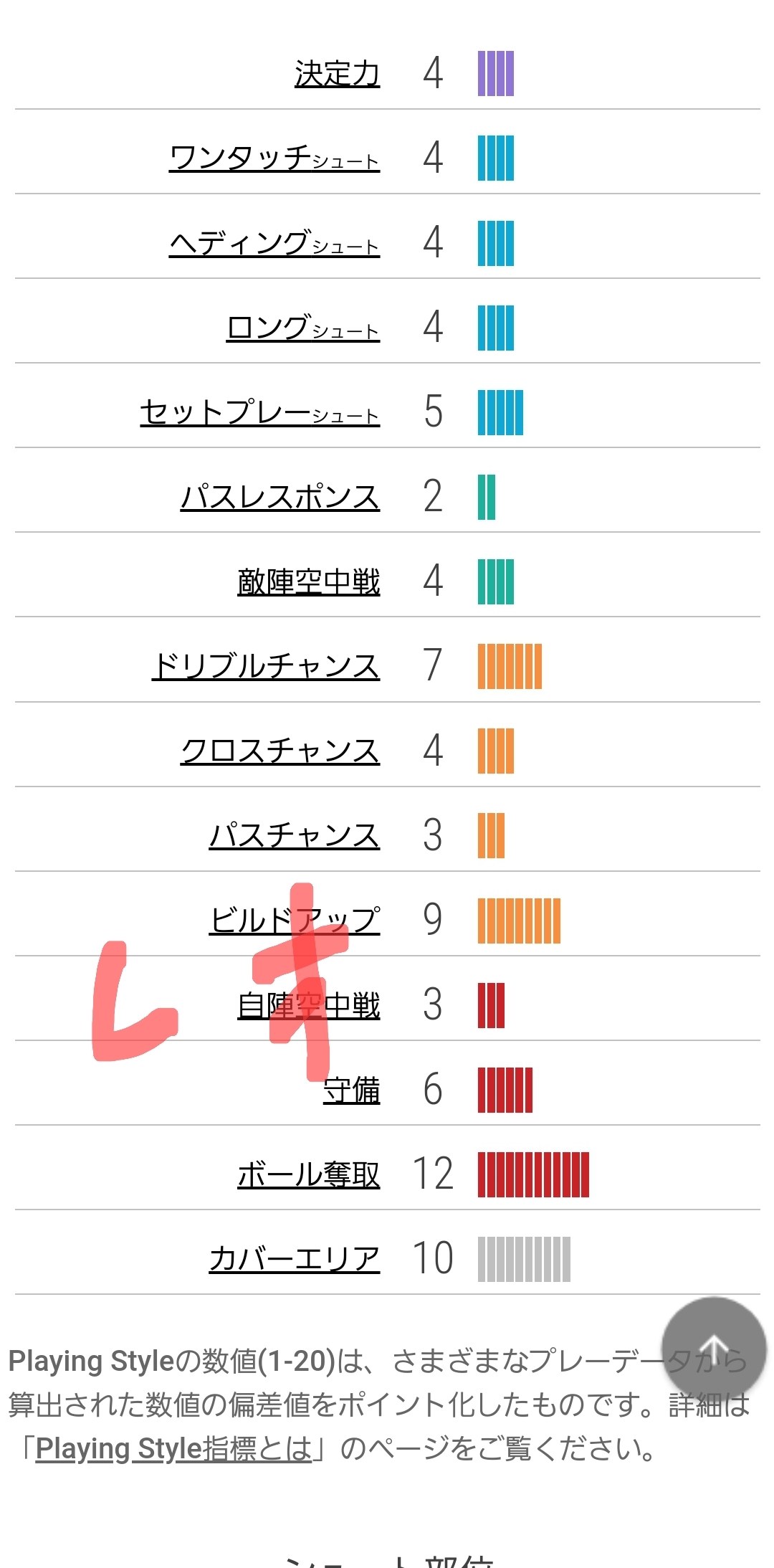Open the 守備 link

click(351, 1089)
